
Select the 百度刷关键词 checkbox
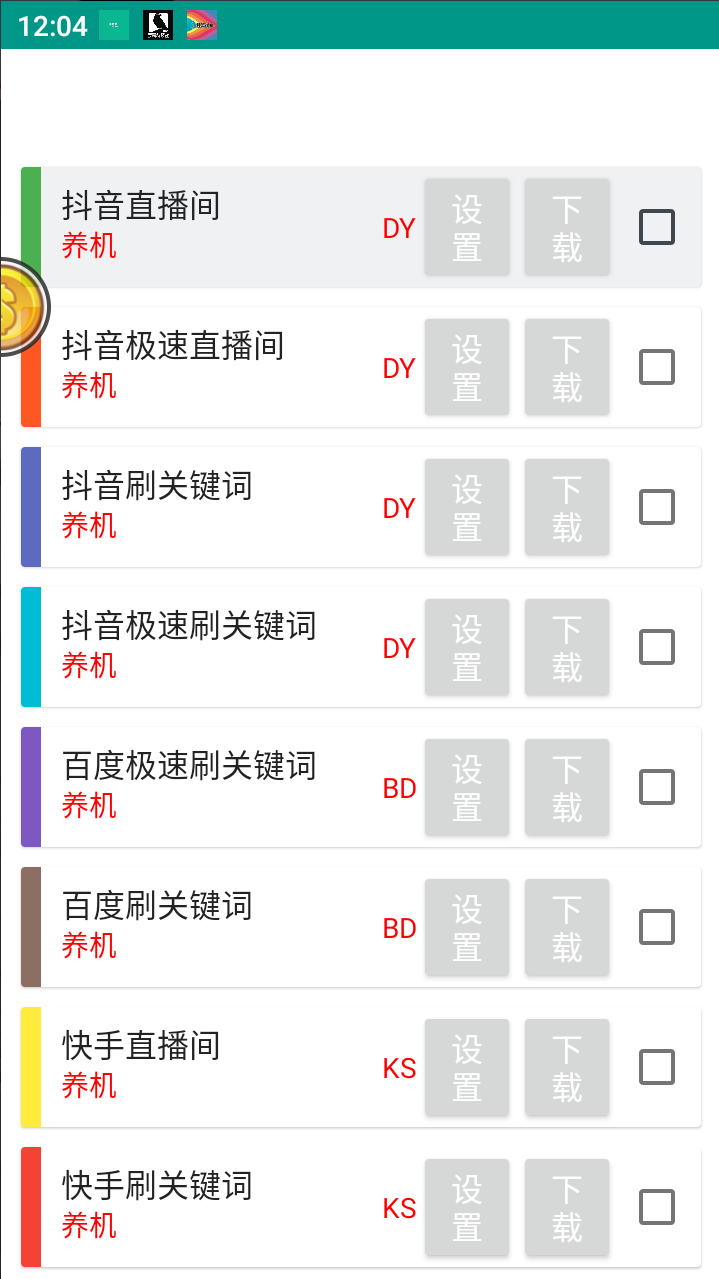[657, 927]
